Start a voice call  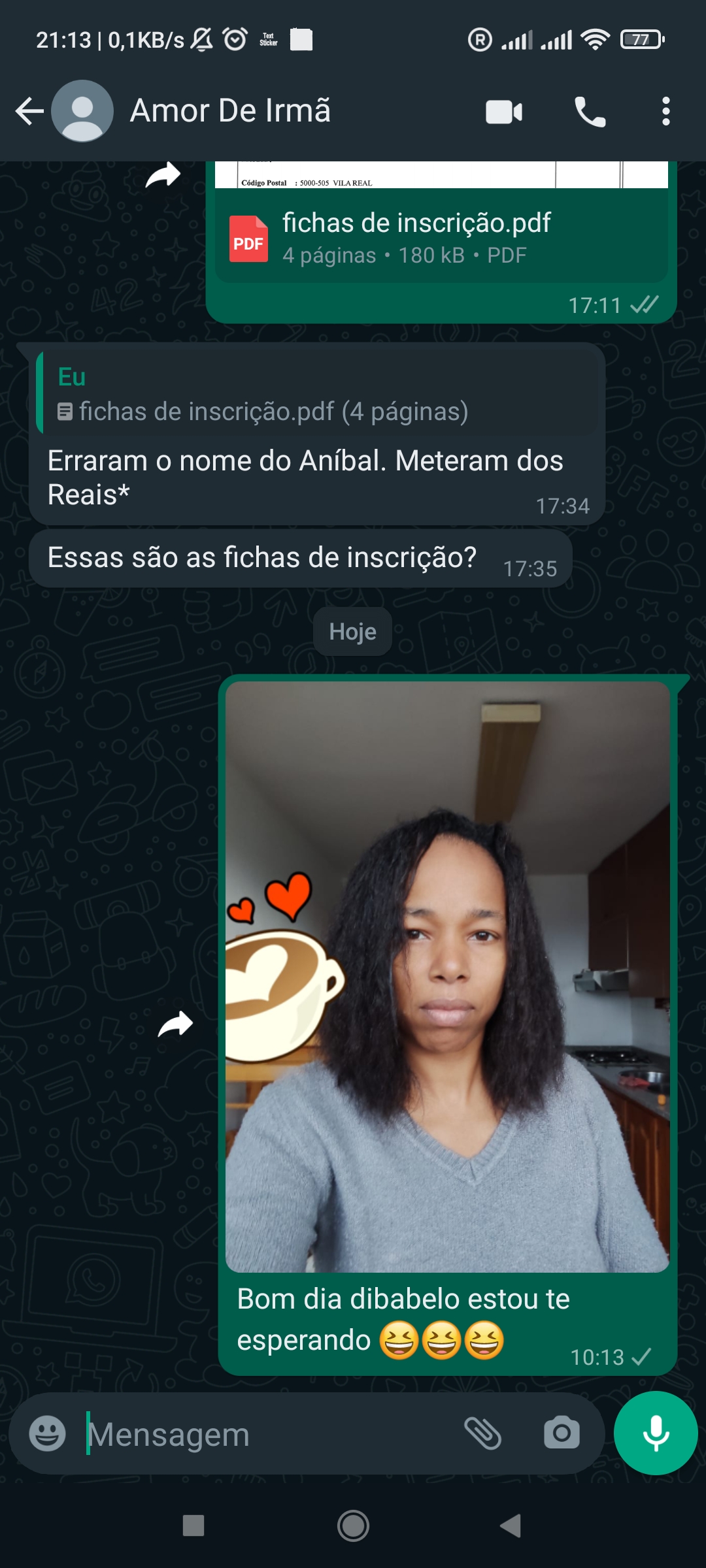pyautogui.click(x=590, y=112)
